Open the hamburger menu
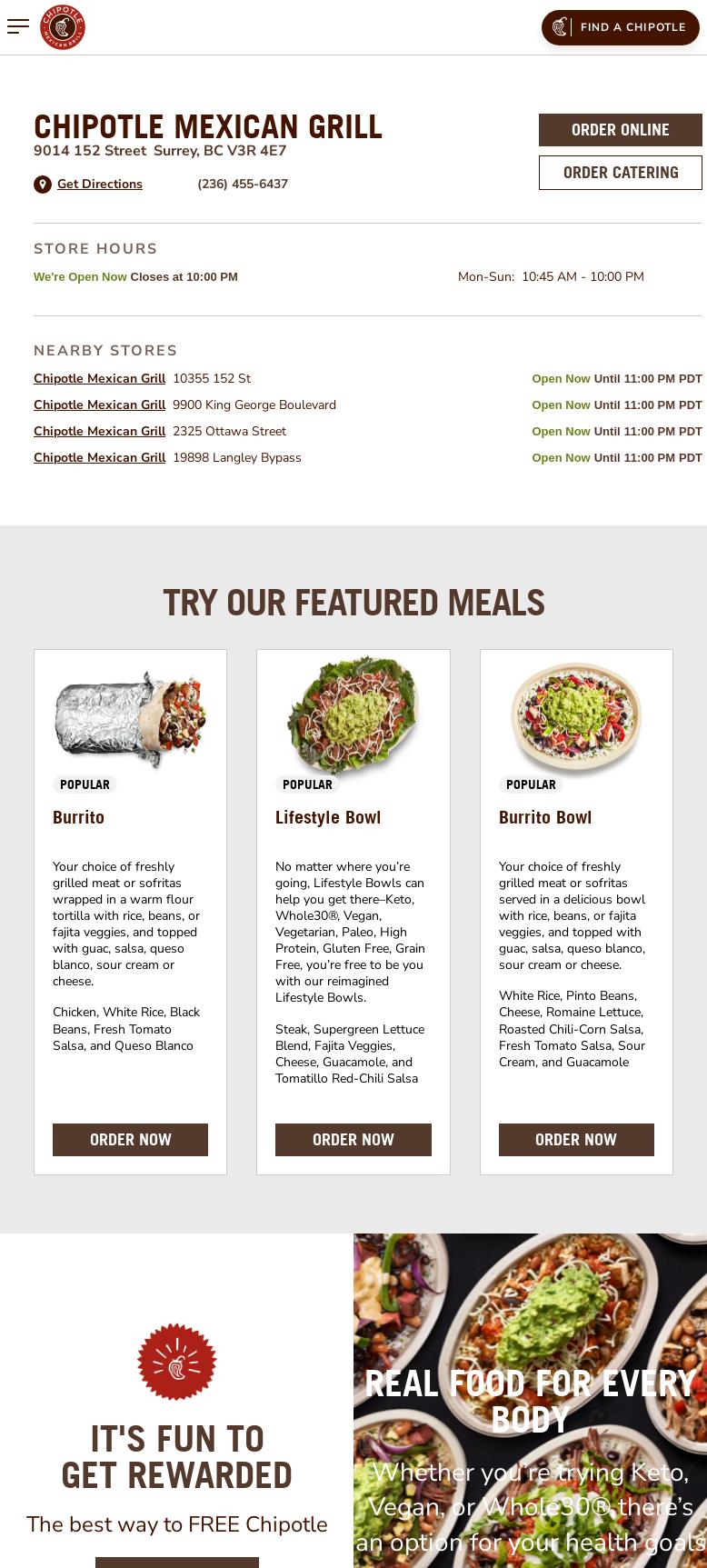 pos(18,26)
